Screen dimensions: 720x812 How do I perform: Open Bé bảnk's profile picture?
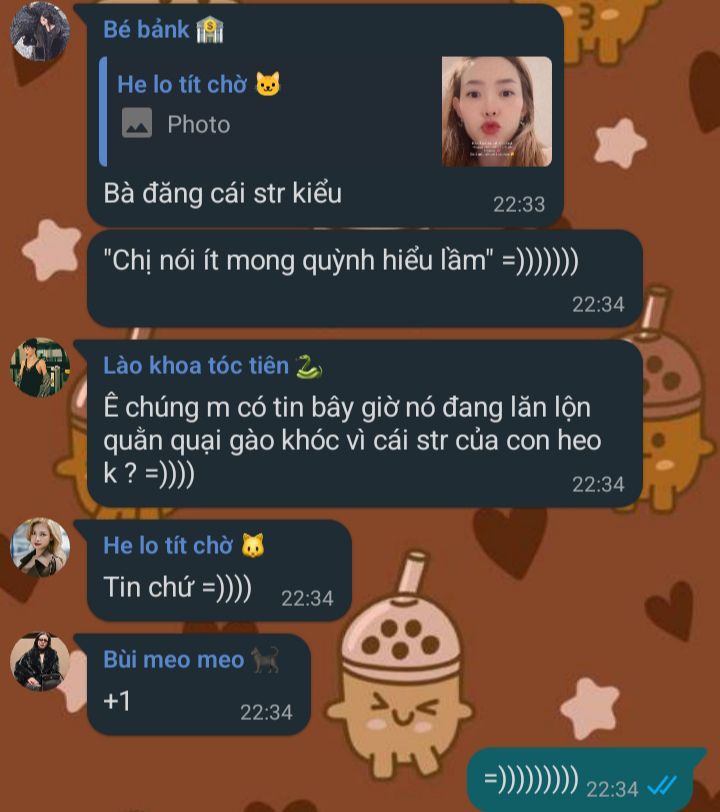click(39, 30)
